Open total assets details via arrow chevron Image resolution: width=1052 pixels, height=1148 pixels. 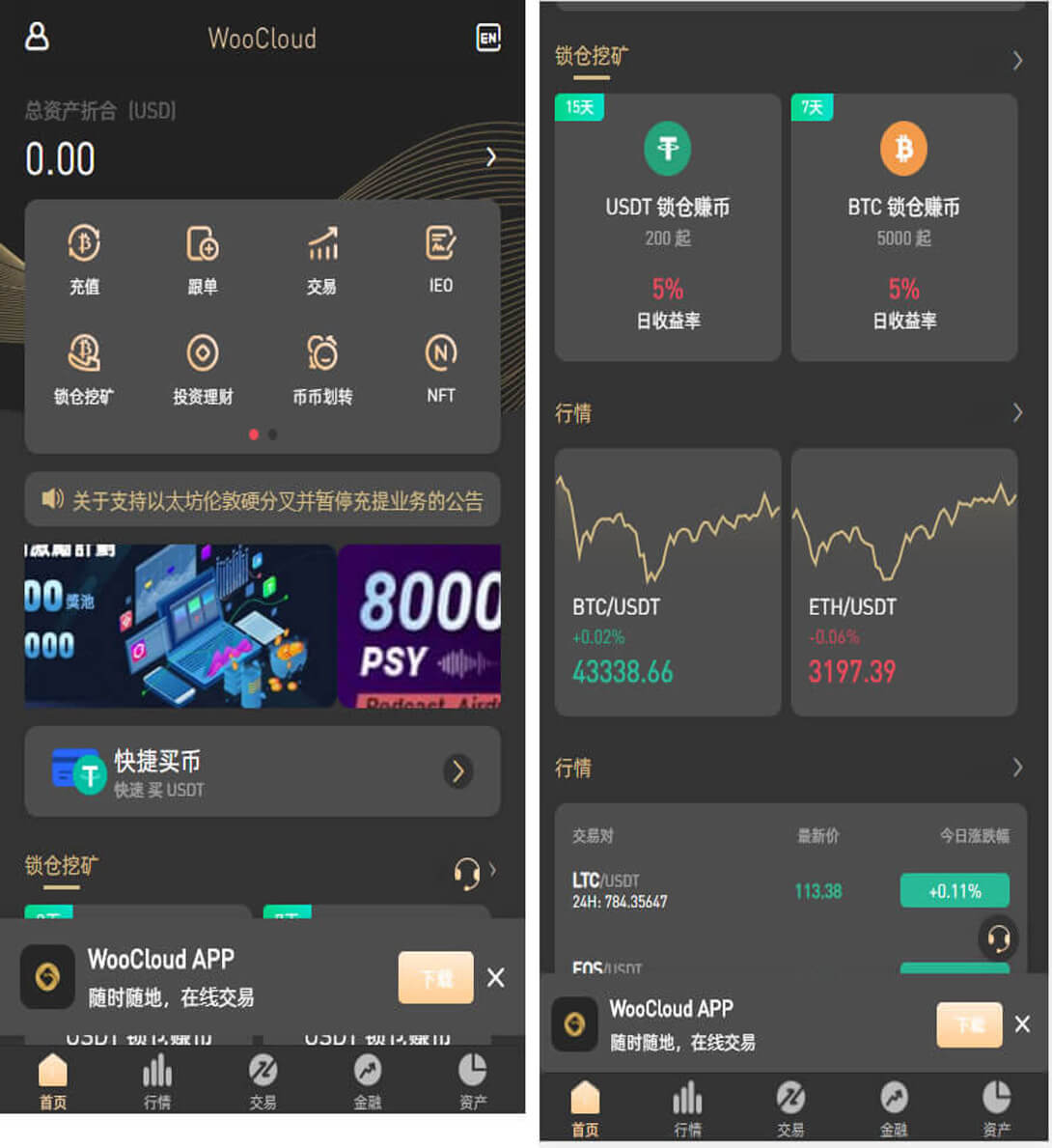490,156
